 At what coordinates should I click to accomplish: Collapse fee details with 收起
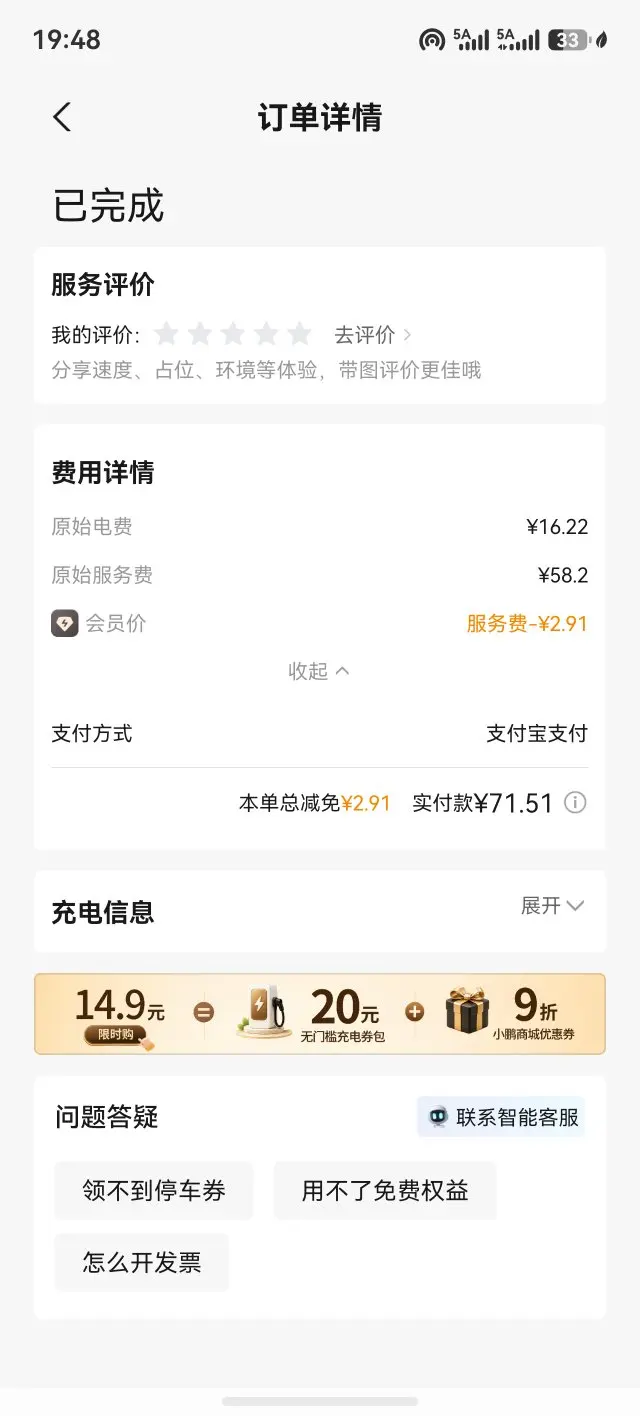coord(319,671)
